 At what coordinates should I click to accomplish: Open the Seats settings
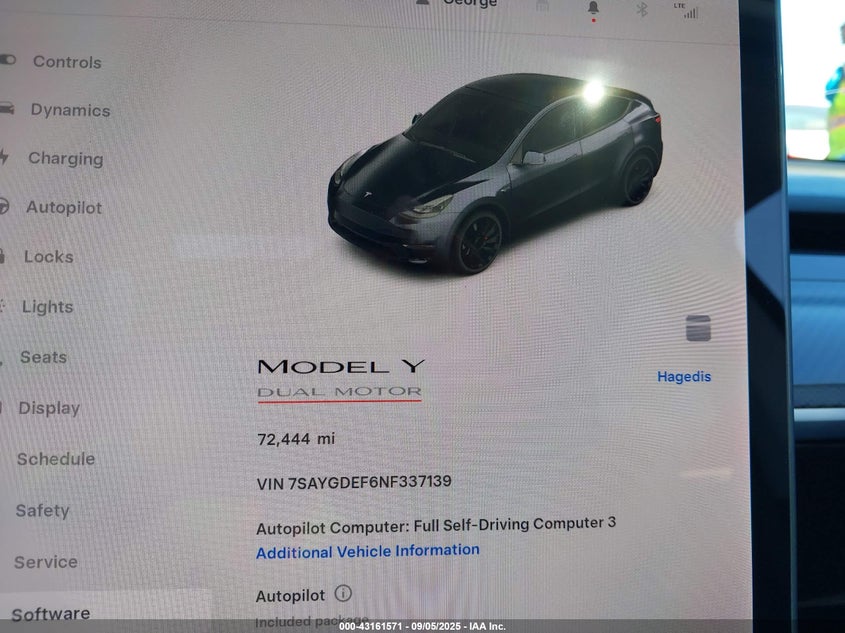click(x=43, y=357)
